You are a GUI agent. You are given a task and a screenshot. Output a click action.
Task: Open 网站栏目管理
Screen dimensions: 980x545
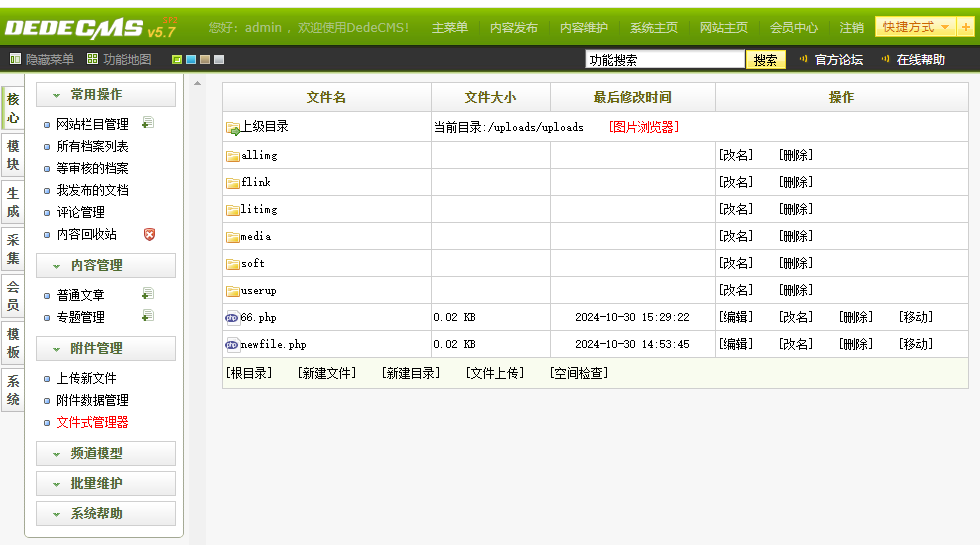tap(92, 124)
